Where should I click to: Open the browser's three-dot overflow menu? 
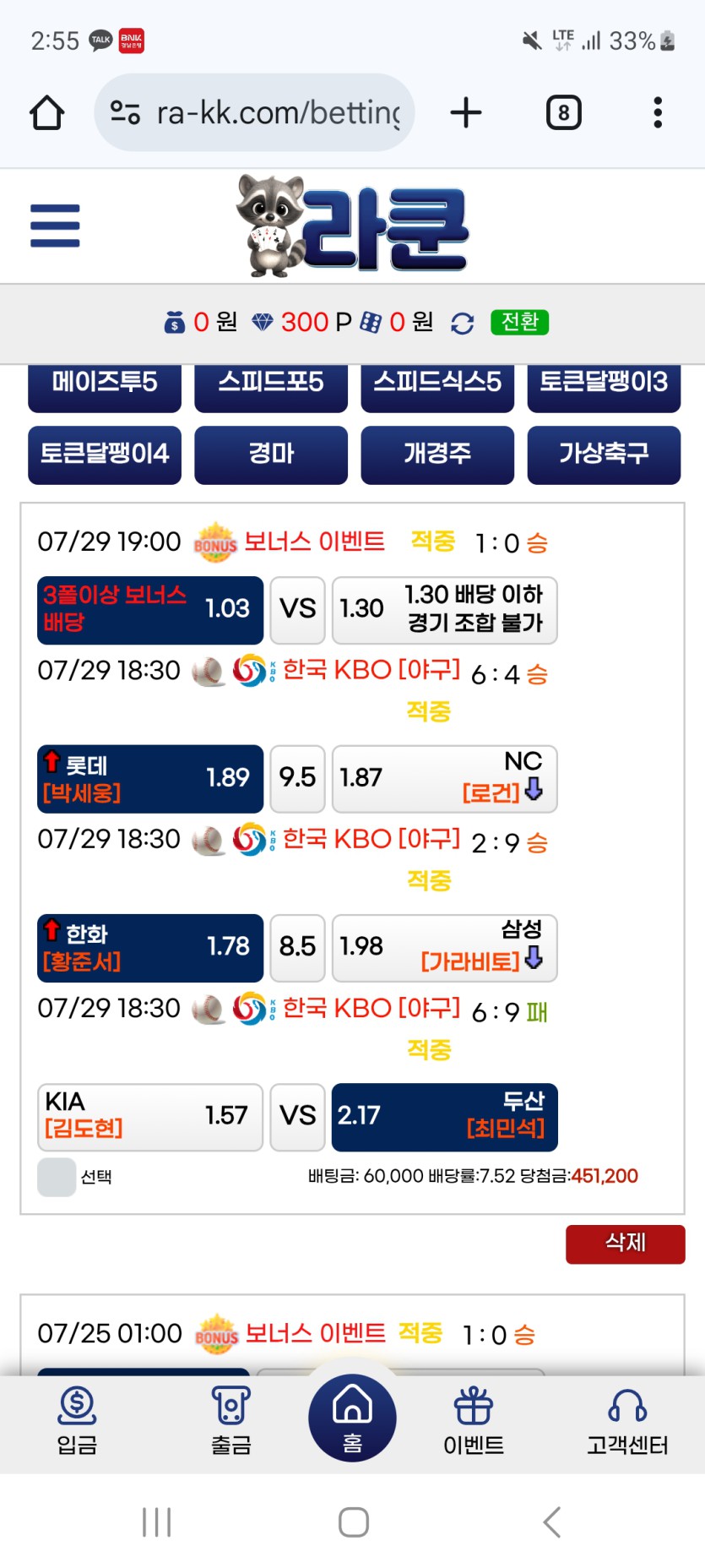[657, 112]
